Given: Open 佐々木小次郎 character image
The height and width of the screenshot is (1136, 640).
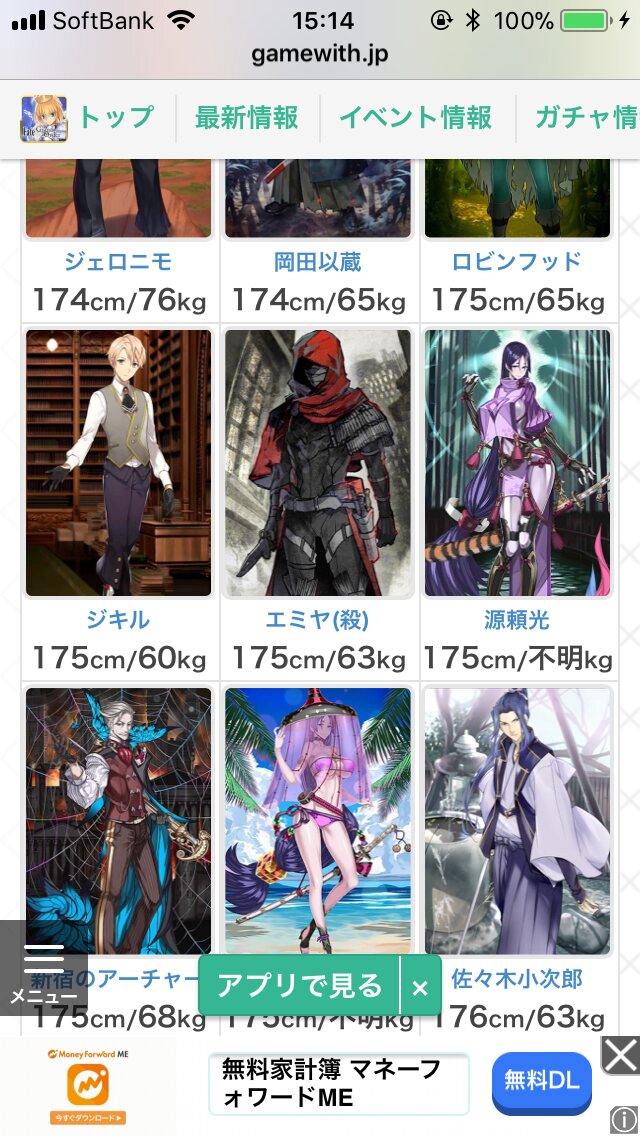Looking at the screenshot, I should [x=517, y=820].
